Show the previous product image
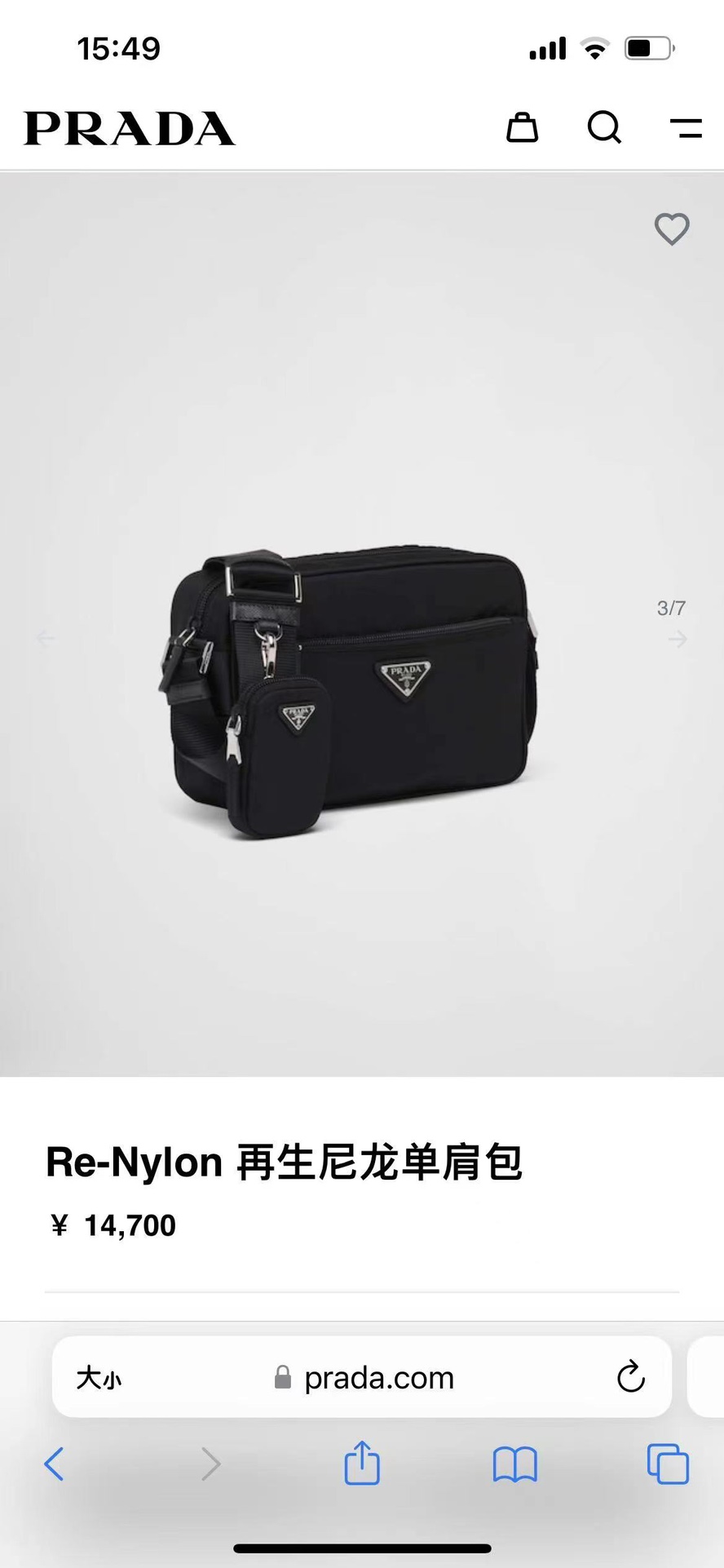 pos(46,639)
